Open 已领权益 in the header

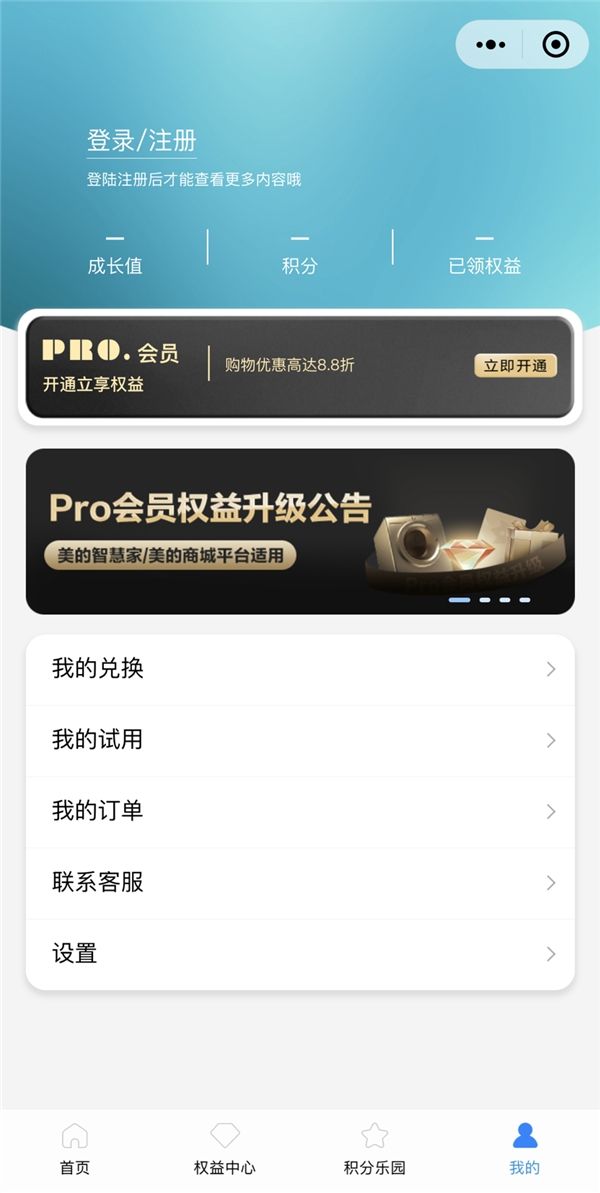(485, 254)
